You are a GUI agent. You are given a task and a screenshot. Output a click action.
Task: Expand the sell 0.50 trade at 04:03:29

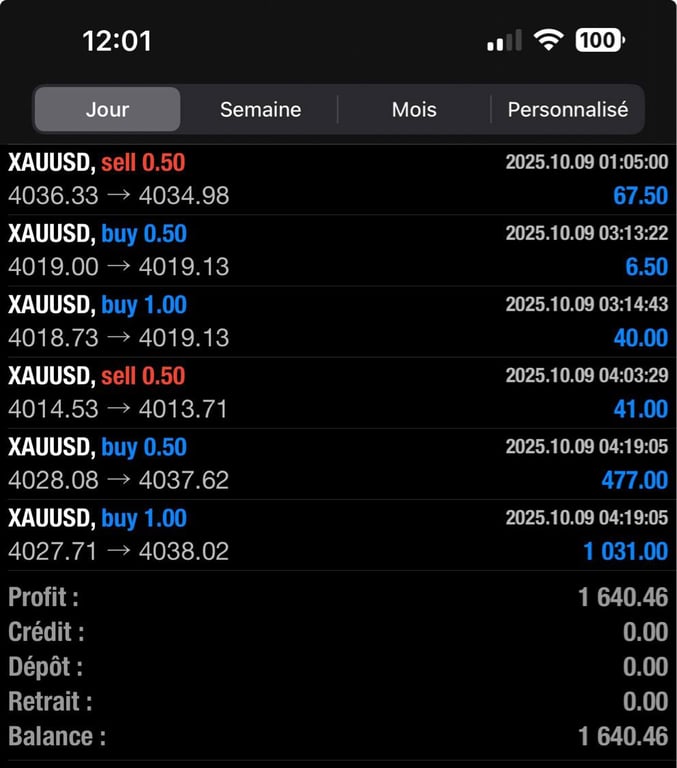tap(338, 393)
